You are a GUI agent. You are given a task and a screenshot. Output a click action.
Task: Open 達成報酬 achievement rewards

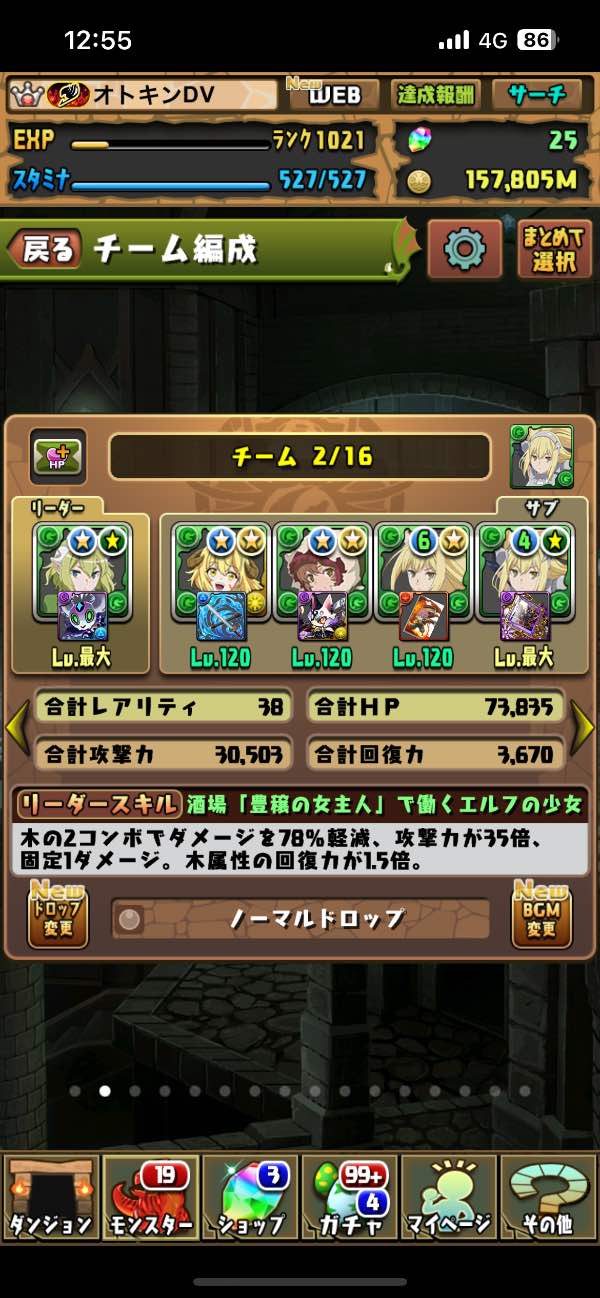coord(436,95)
